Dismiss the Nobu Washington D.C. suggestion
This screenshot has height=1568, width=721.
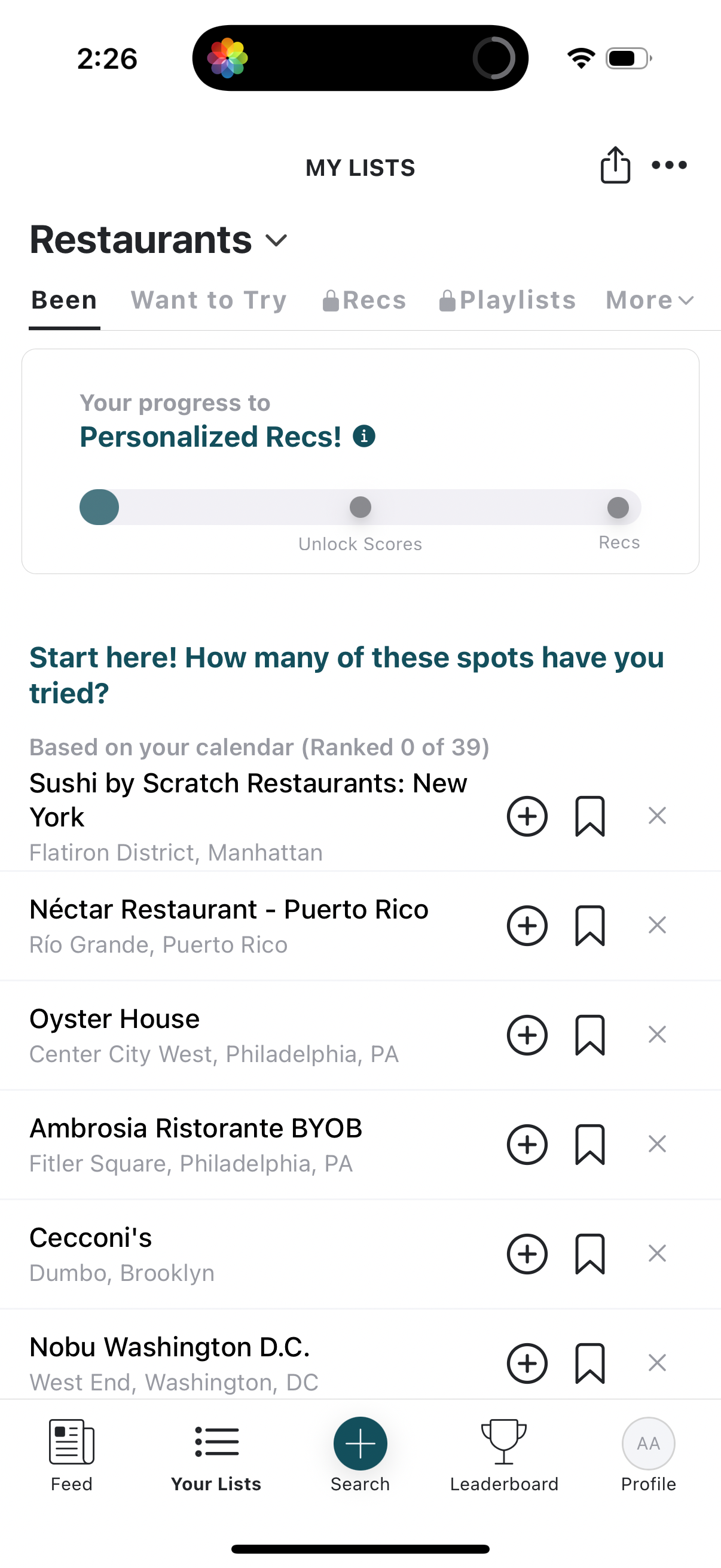pyautogui.click(x=657, y=1363)
